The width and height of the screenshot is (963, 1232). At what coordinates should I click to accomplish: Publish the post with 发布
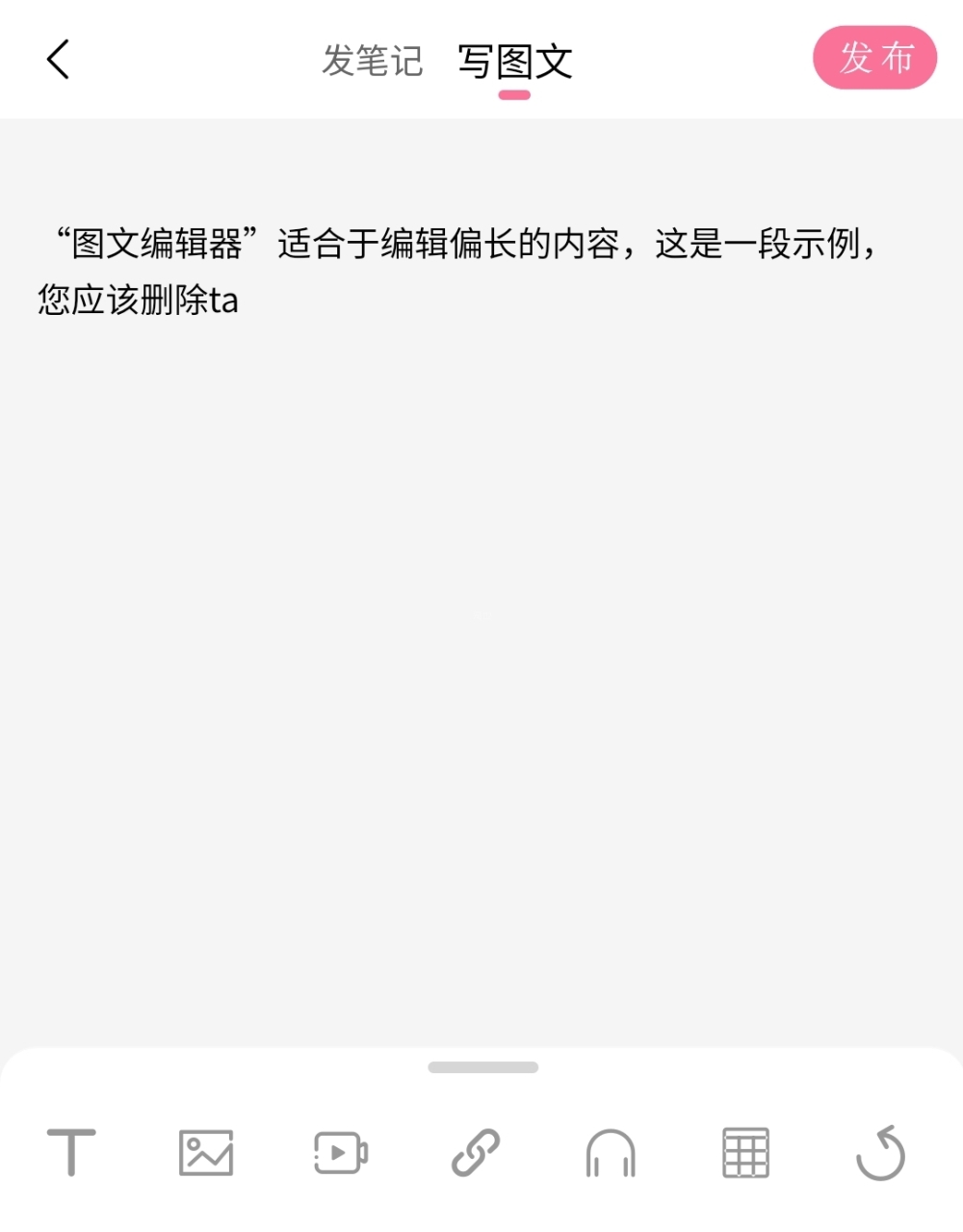(874, 58)
